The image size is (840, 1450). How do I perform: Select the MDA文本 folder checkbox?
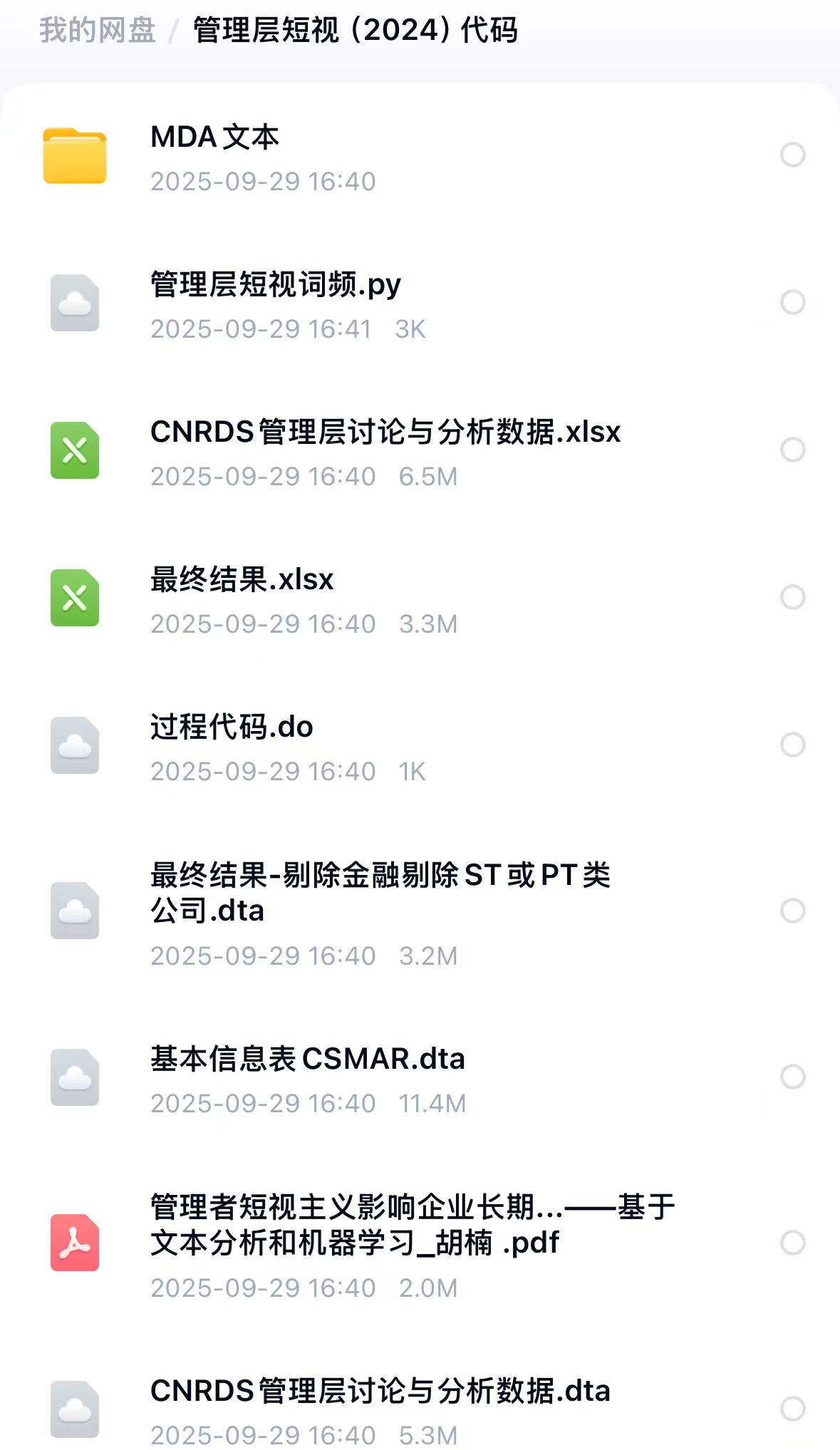[792, 155]
